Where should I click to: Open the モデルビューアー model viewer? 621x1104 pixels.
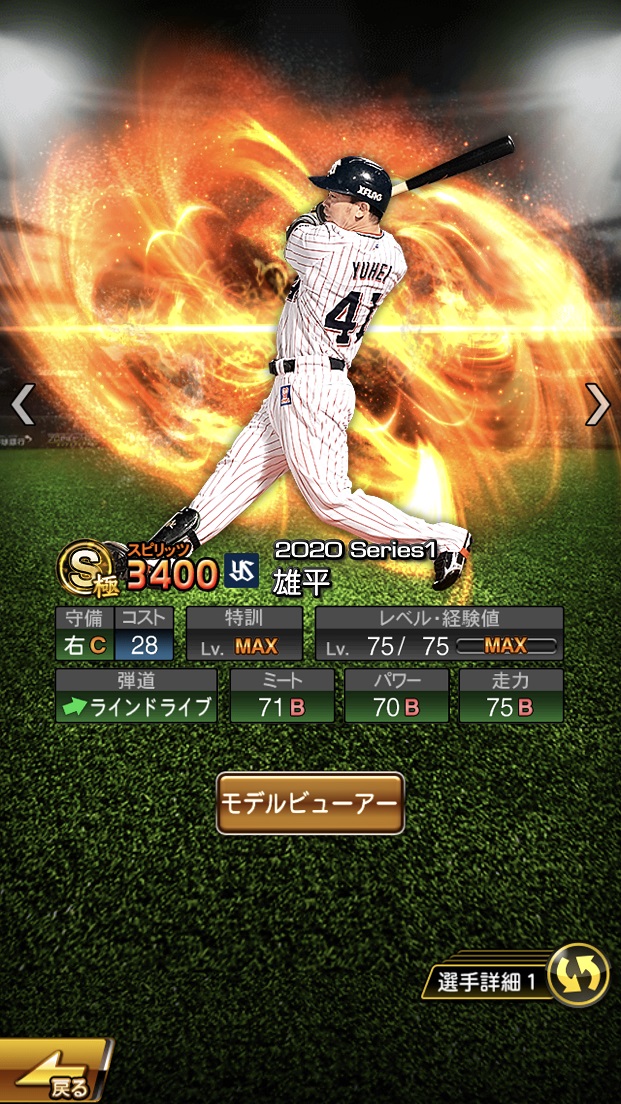[x=310, y=803]
